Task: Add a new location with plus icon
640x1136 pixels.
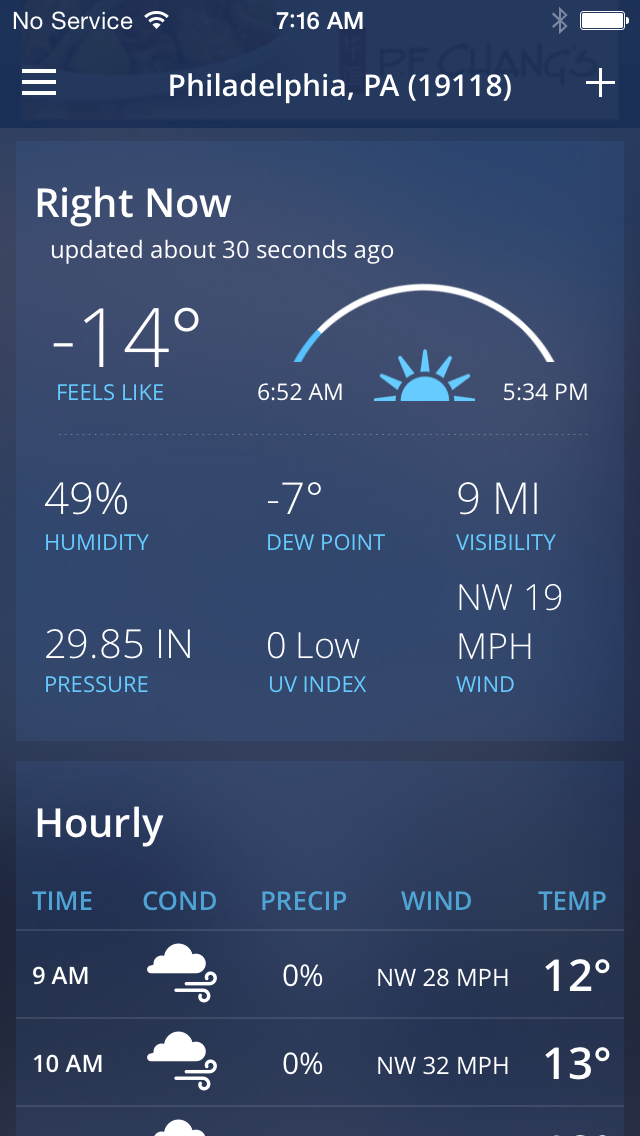Action: (600, 84)
